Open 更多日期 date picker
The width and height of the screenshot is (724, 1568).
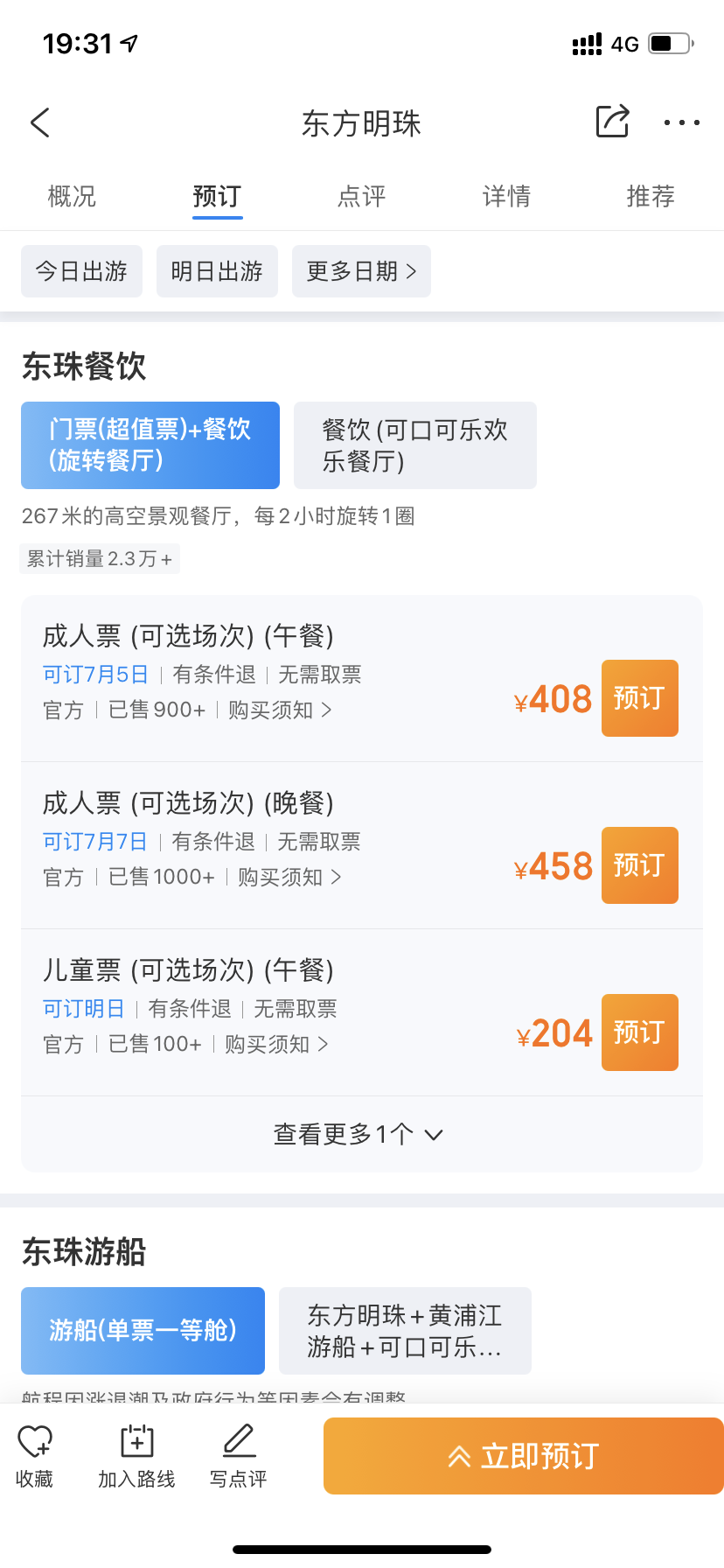tap(361, 271)
